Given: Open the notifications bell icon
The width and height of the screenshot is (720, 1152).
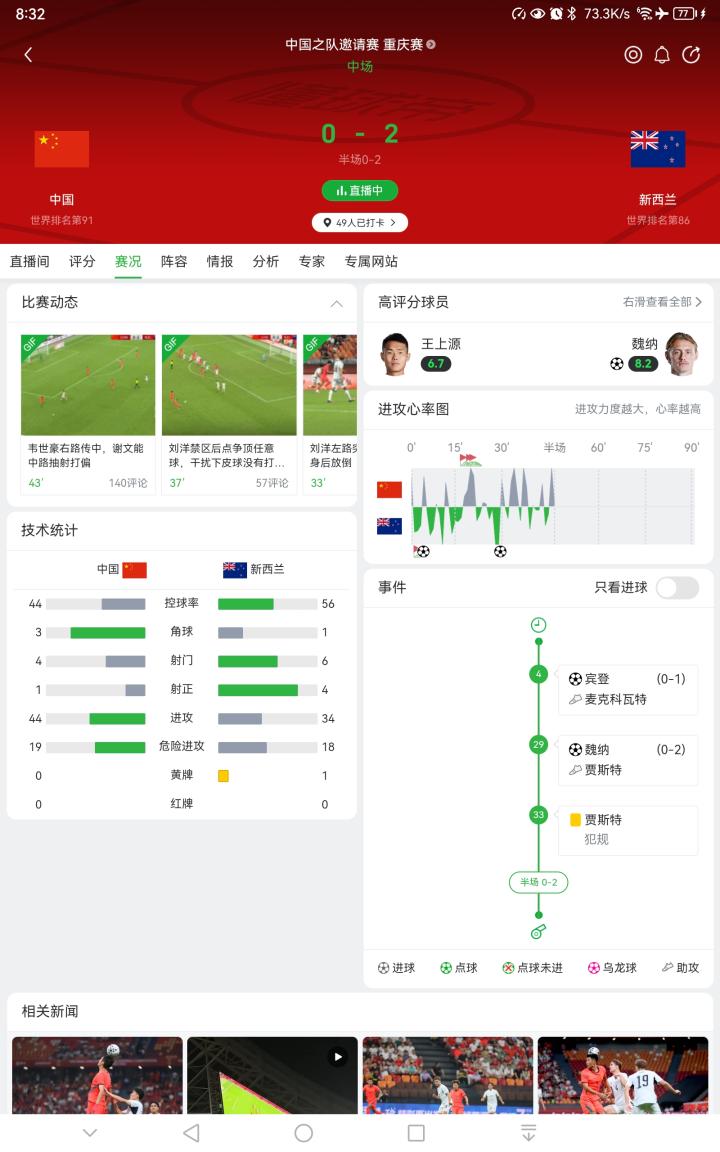Looking at the screenshot, I should point(662,54).
